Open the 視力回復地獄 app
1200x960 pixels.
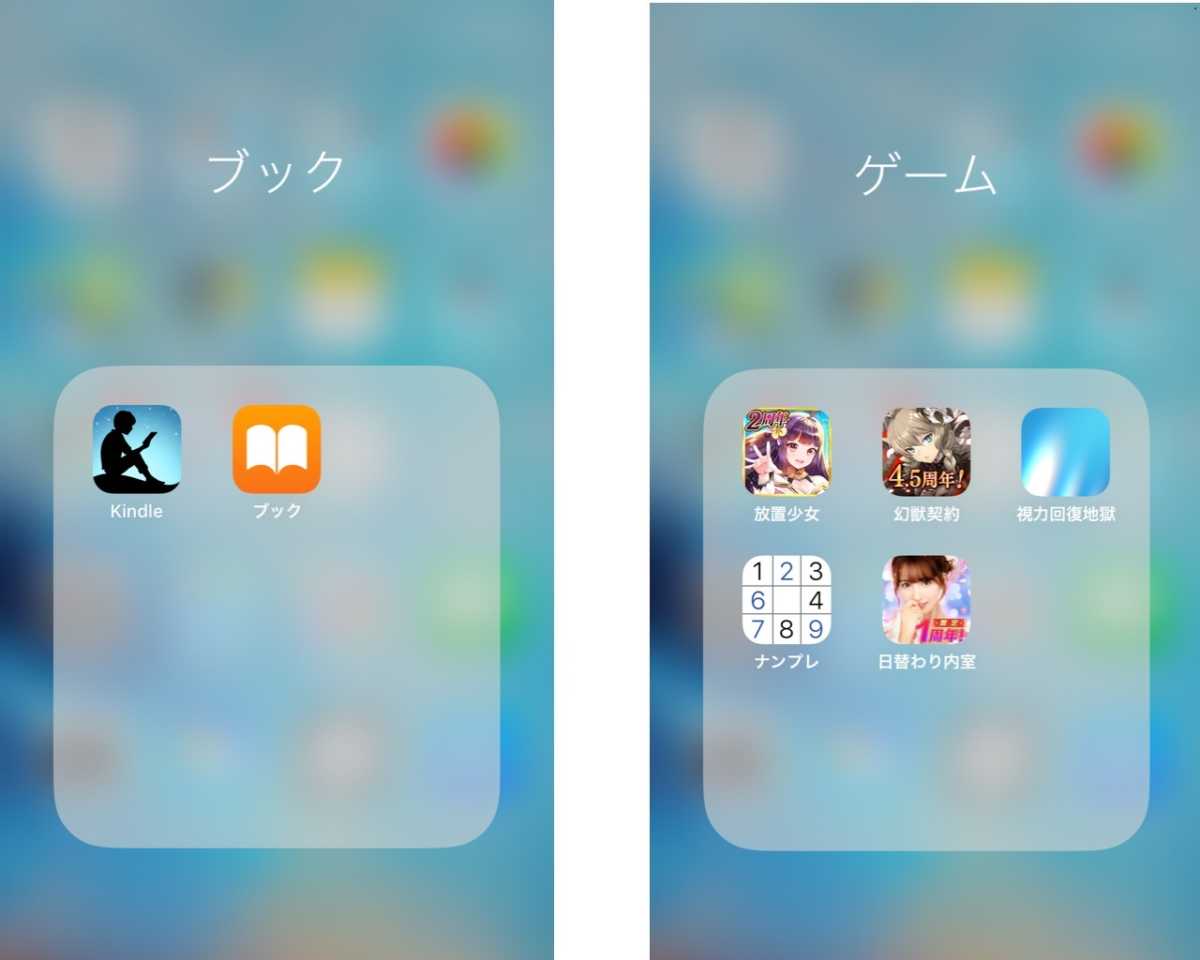[x=1065, y=452]
